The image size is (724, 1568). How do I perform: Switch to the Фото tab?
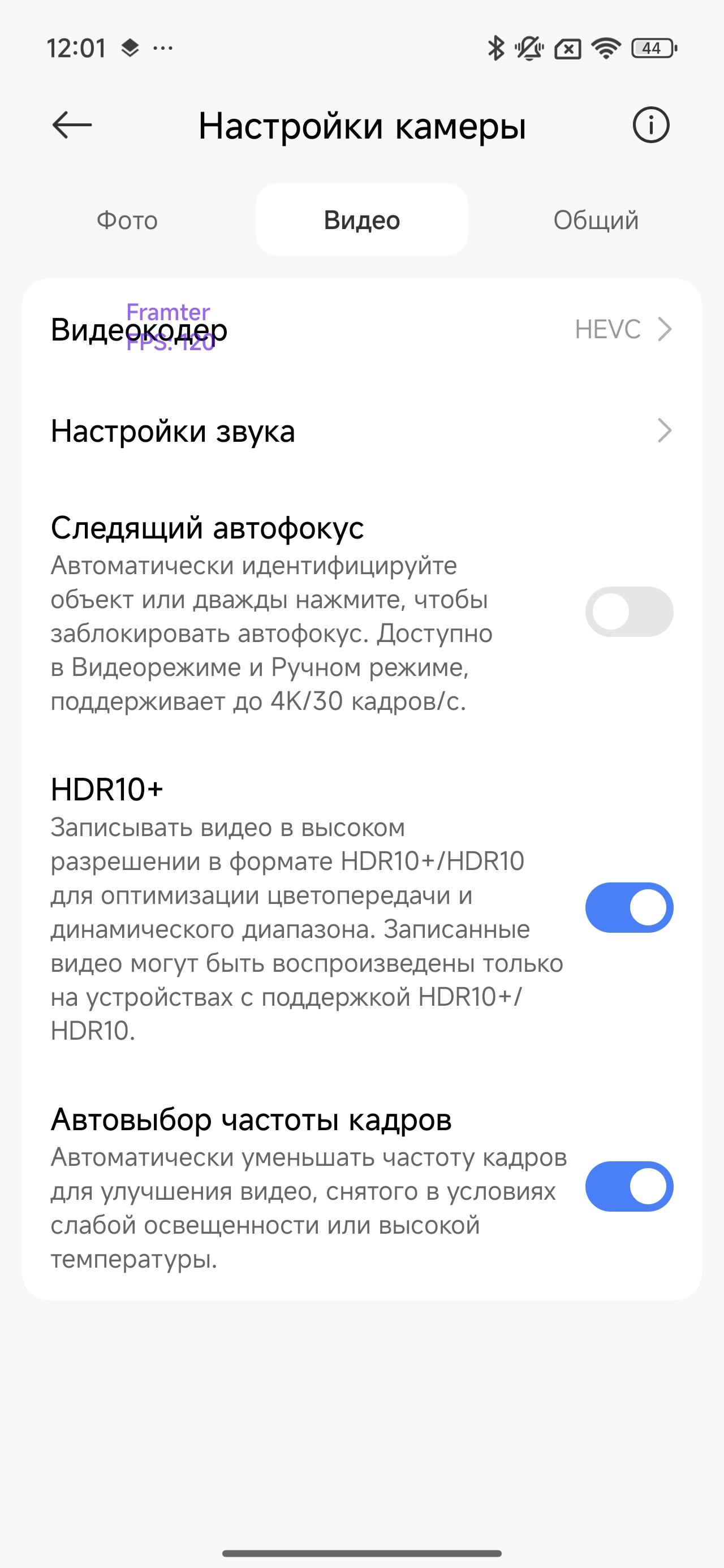(127, 221)
